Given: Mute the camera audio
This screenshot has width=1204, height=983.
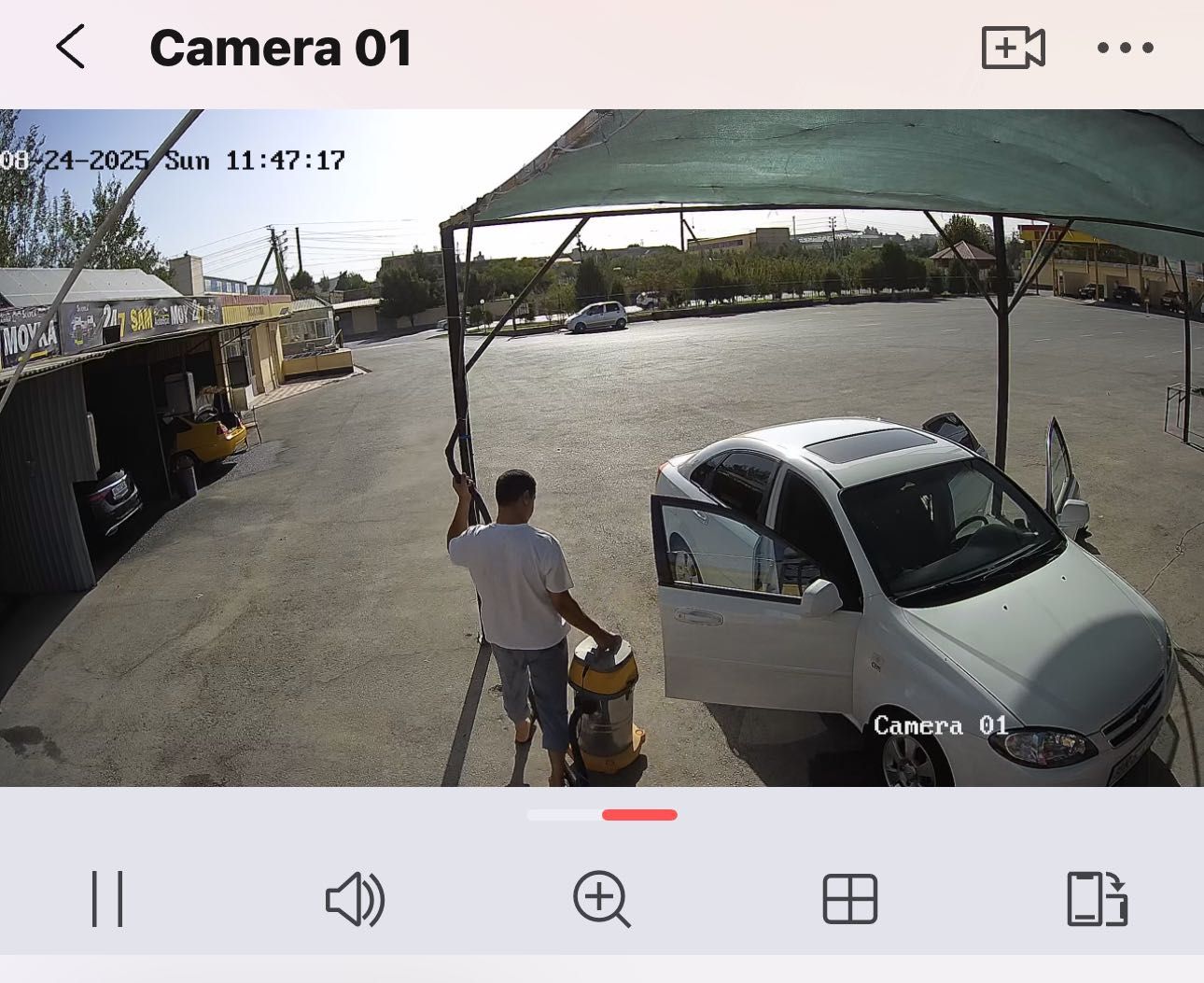Looking at the screenshot, I should (355, 899).
